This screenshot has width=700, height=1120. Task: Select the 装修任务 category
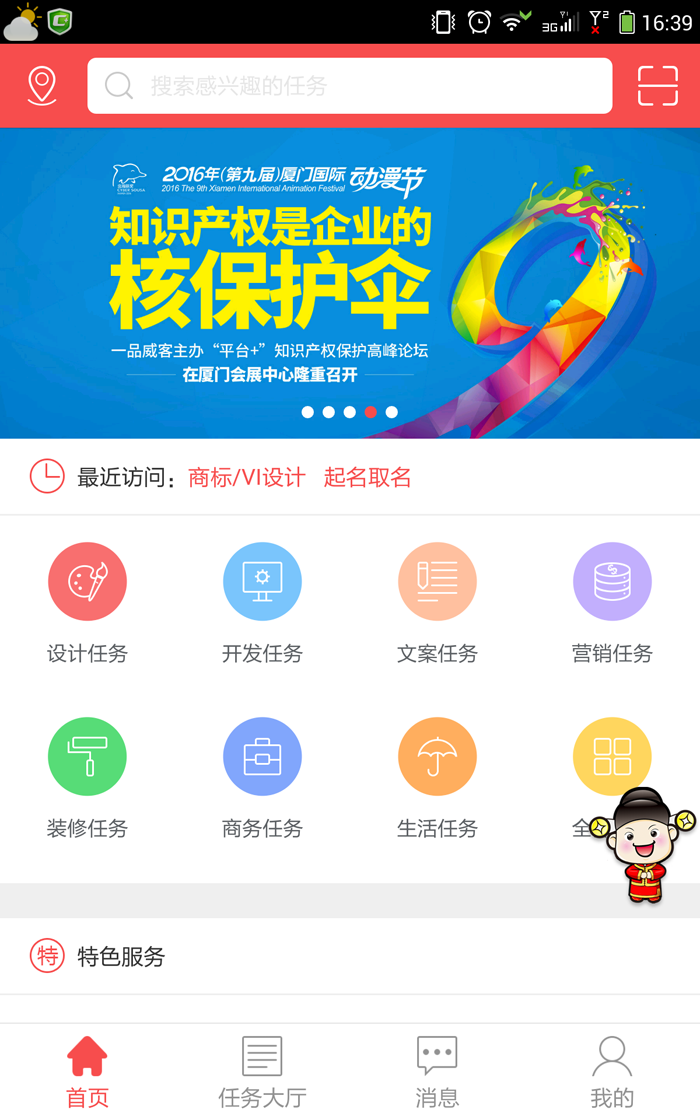[87, 779]
